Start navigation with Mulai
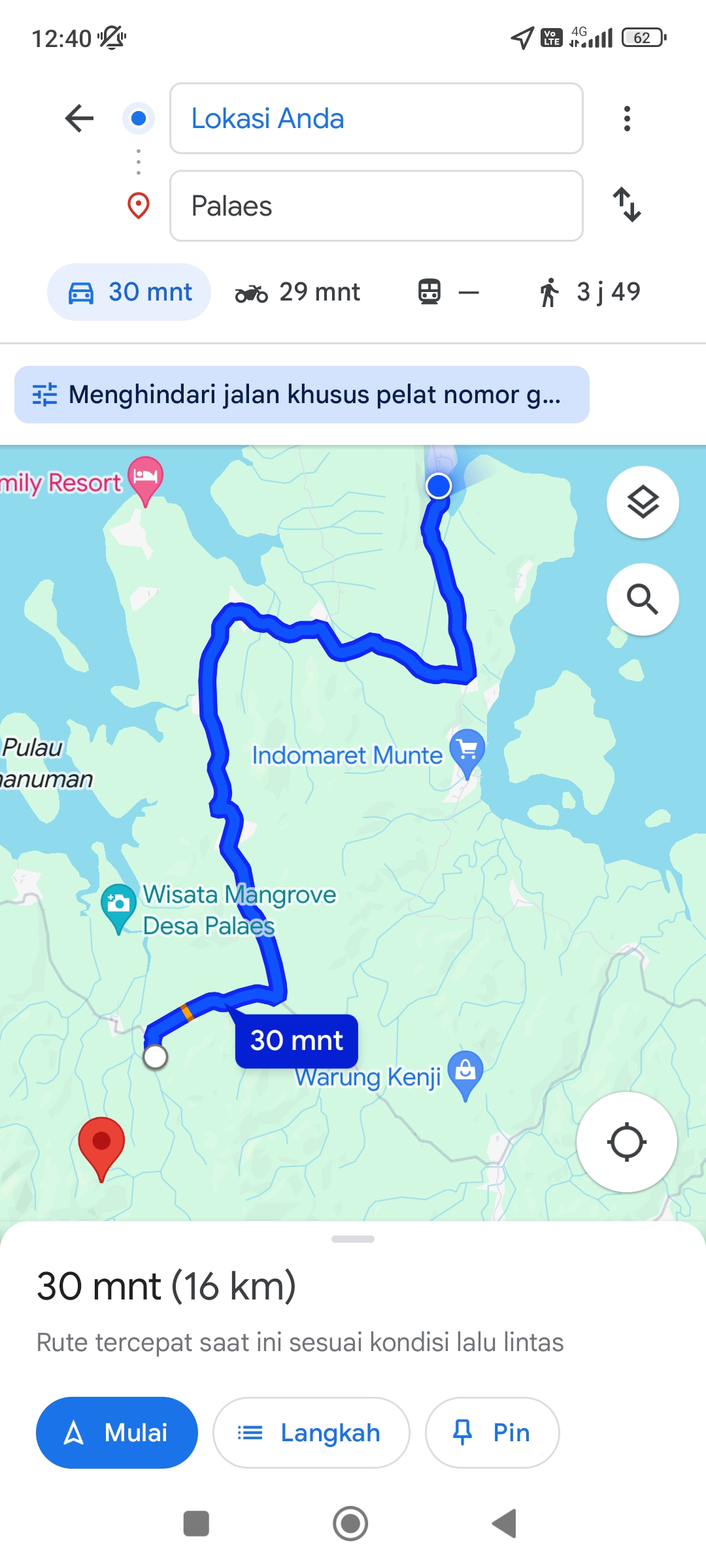Viewport: 706px width, 1568px height. pos(117,1433)
